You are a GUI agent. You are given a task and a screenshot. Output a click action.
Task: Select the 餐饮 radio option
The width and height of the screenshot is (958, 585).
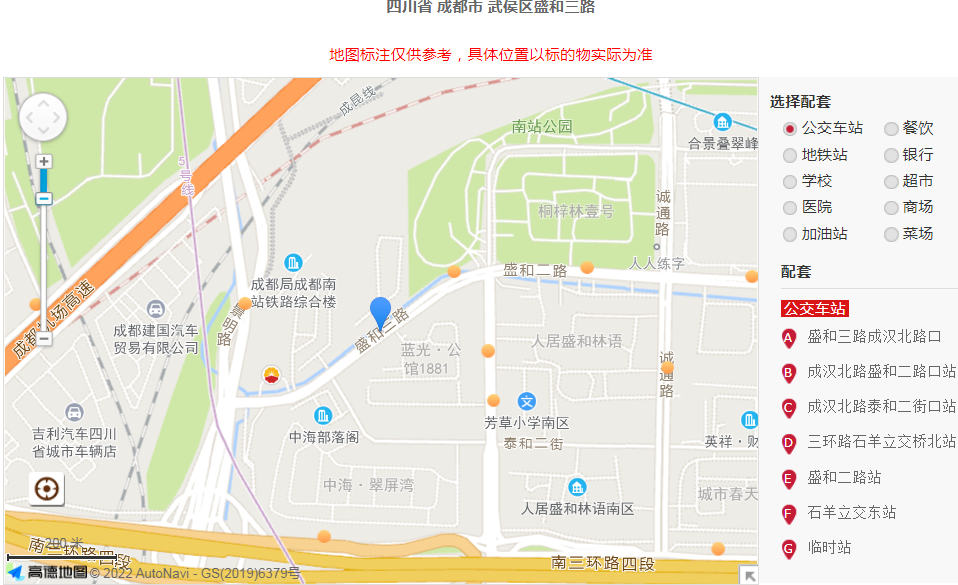click(x=891, y=128)
